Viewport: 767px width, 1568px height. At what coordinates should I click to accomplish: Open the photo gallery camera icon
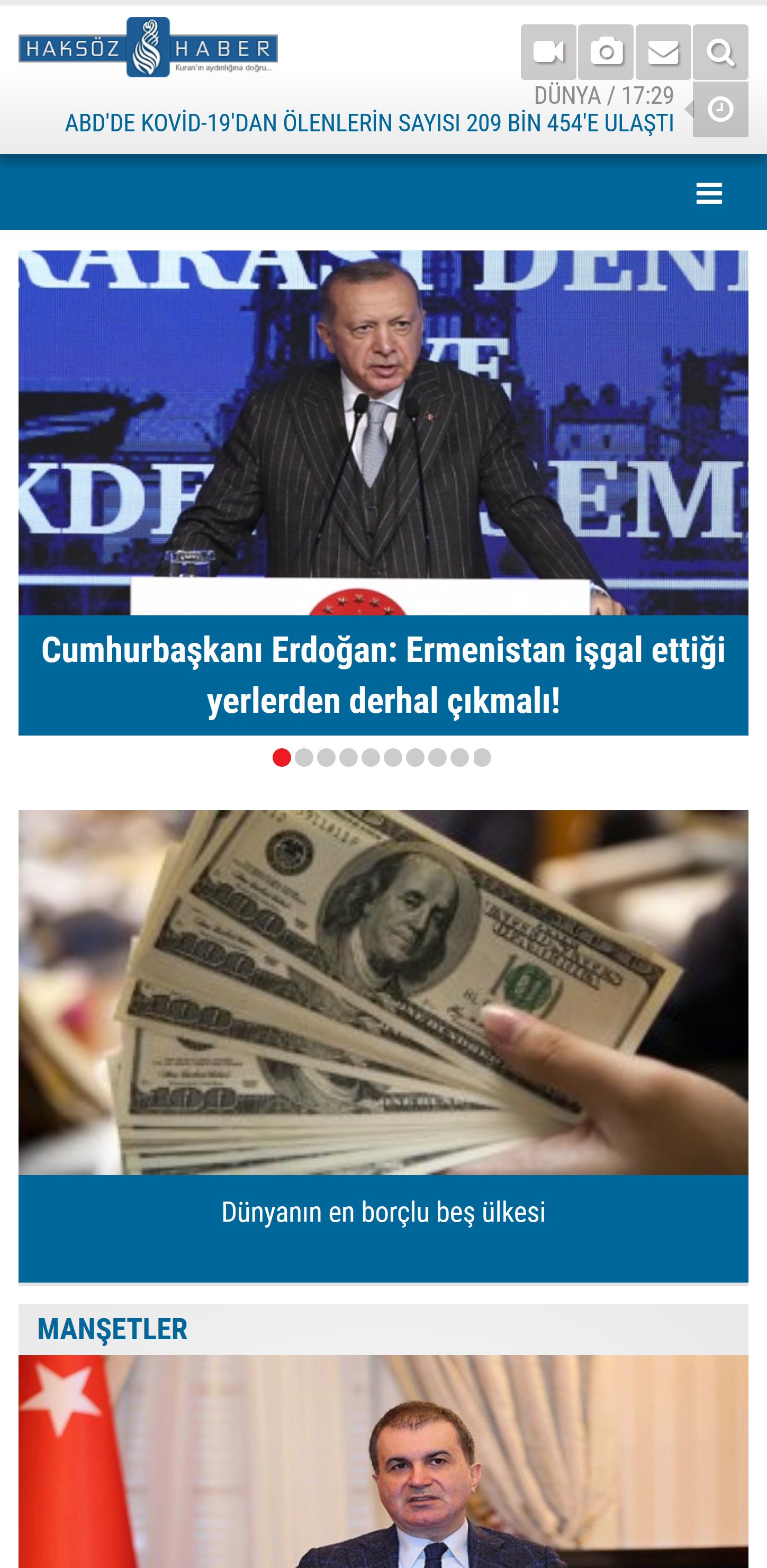[606, 52]
